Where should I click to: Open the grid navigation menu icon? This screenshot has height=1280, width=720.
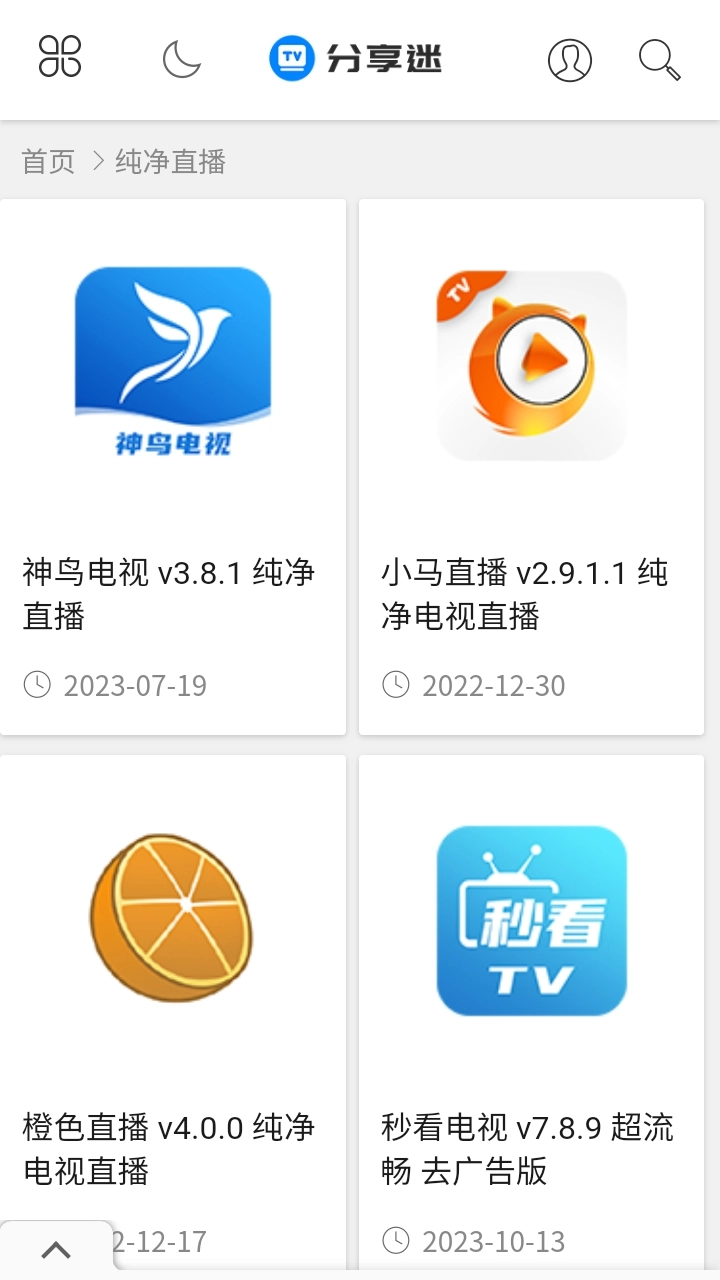[58, 59]
